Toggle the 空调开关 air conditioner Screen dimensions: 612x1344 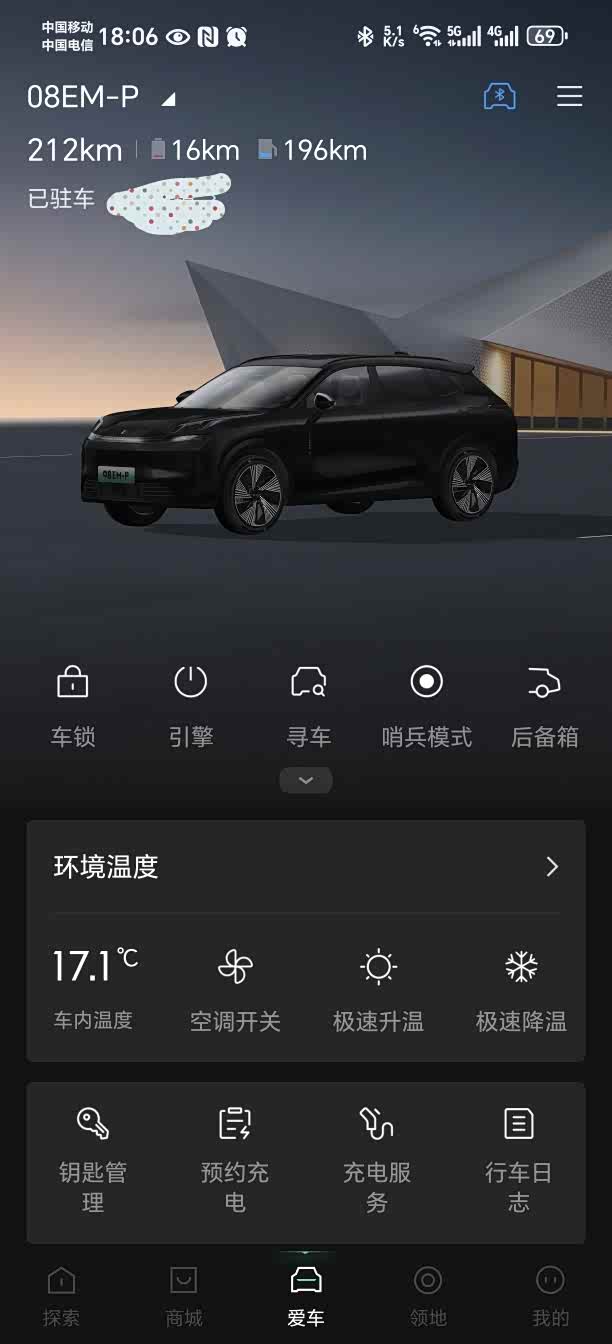[235, 988]
